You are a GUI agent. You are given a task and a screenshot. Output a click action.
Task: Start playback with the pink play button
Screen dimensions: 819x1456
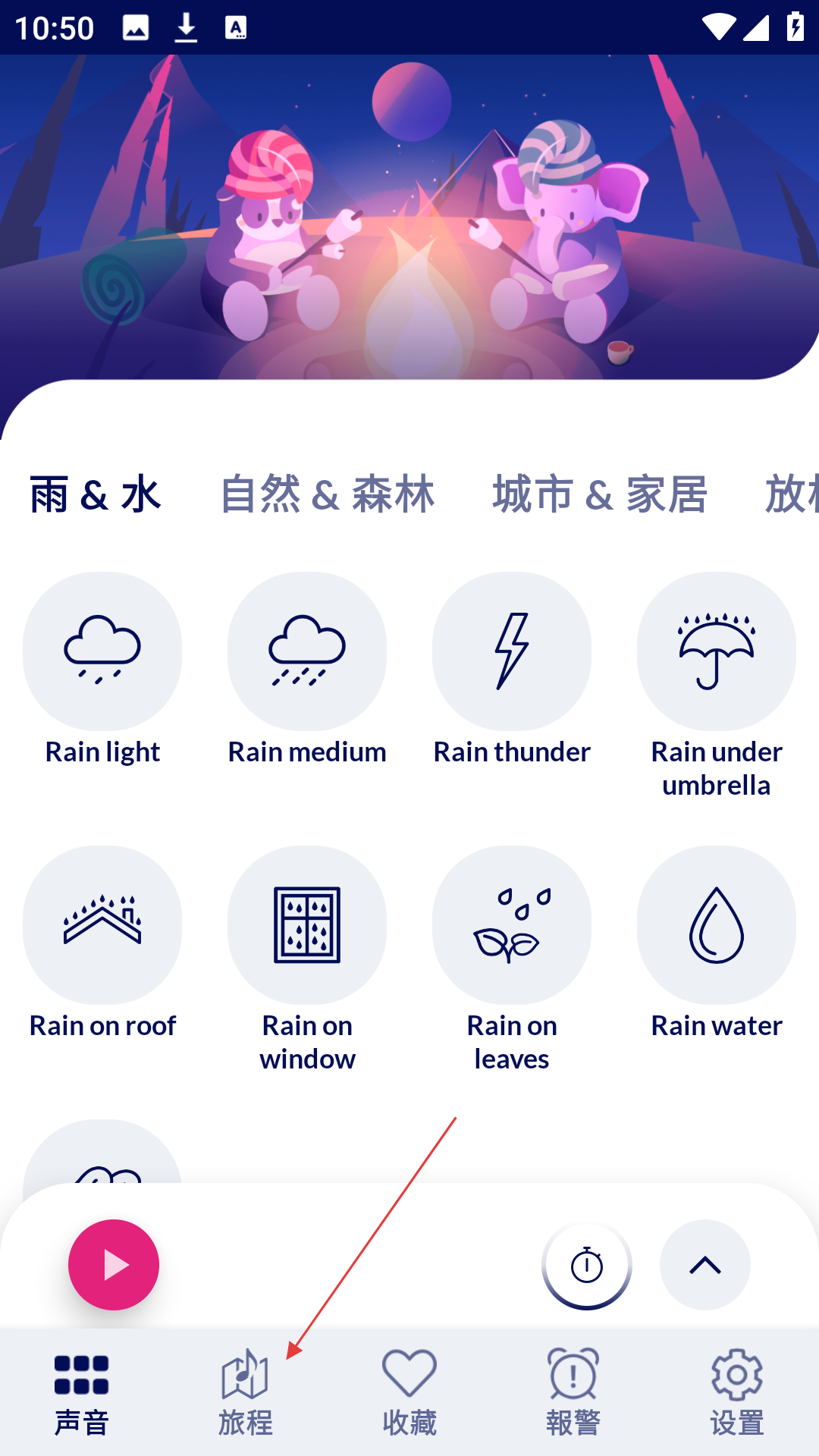pos(114,1265)
